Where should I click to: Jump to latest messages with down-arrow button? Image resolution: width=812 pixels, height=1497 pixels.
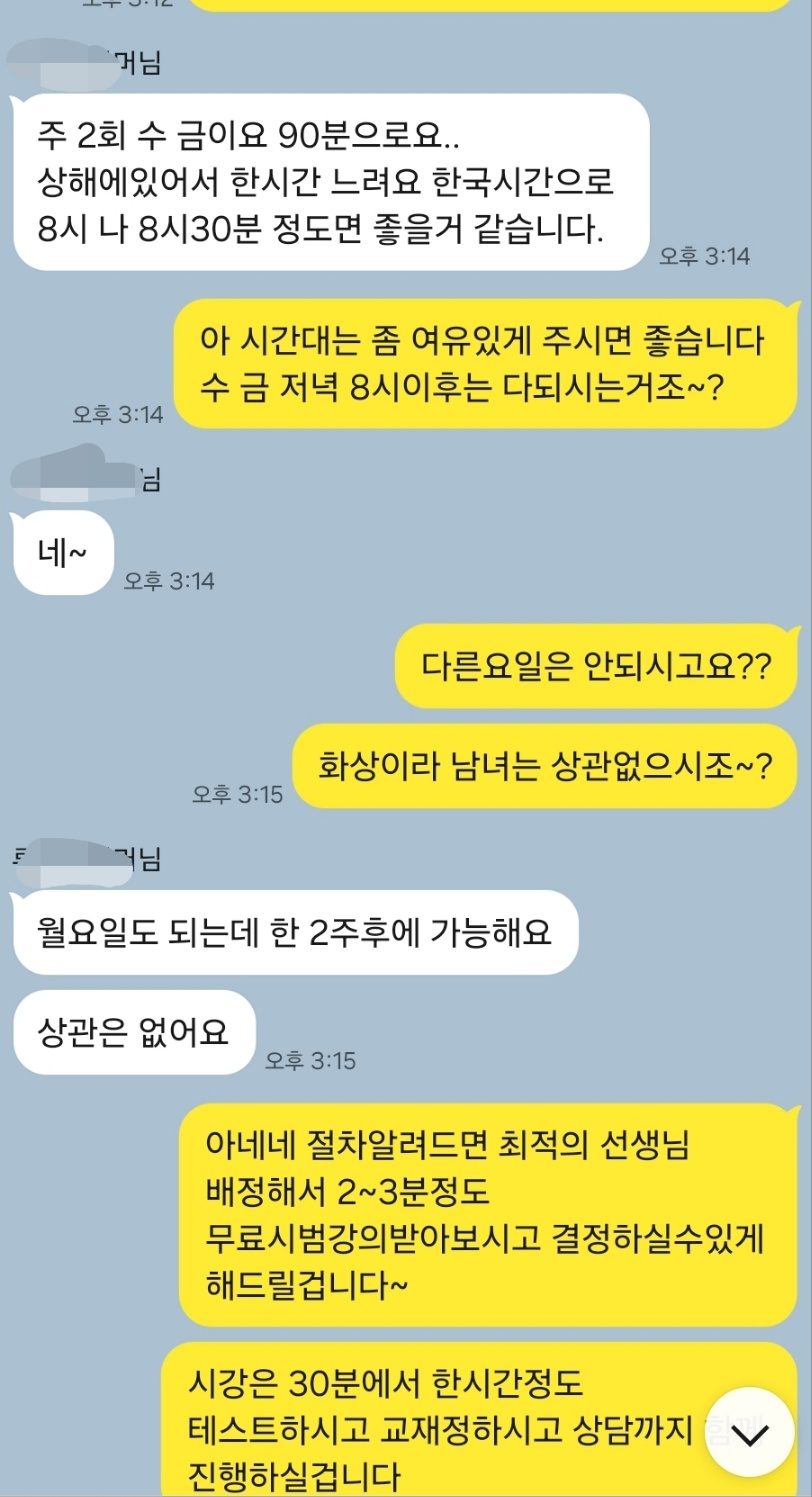(749, 1434)
